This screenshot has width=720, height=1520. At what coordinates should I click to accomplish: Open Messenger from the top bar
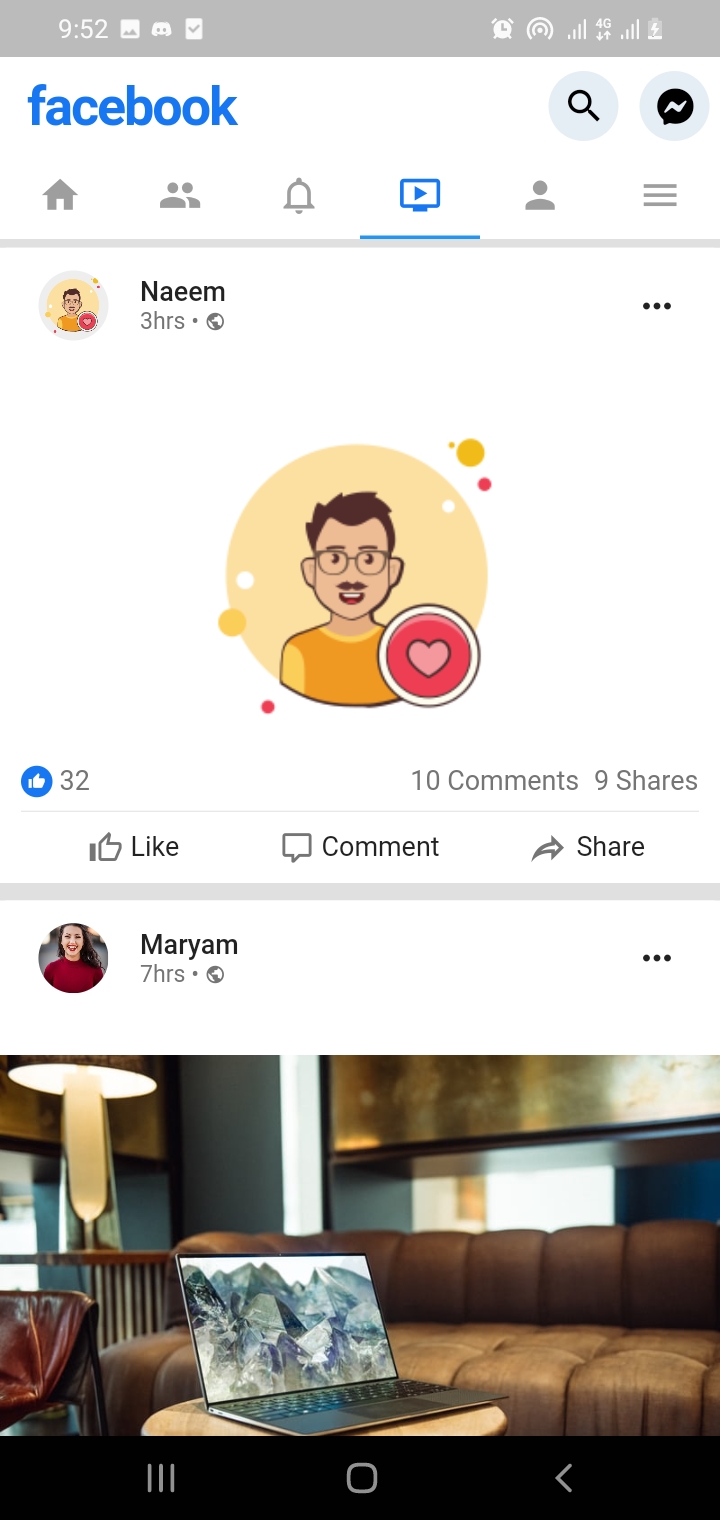[675, 105]
